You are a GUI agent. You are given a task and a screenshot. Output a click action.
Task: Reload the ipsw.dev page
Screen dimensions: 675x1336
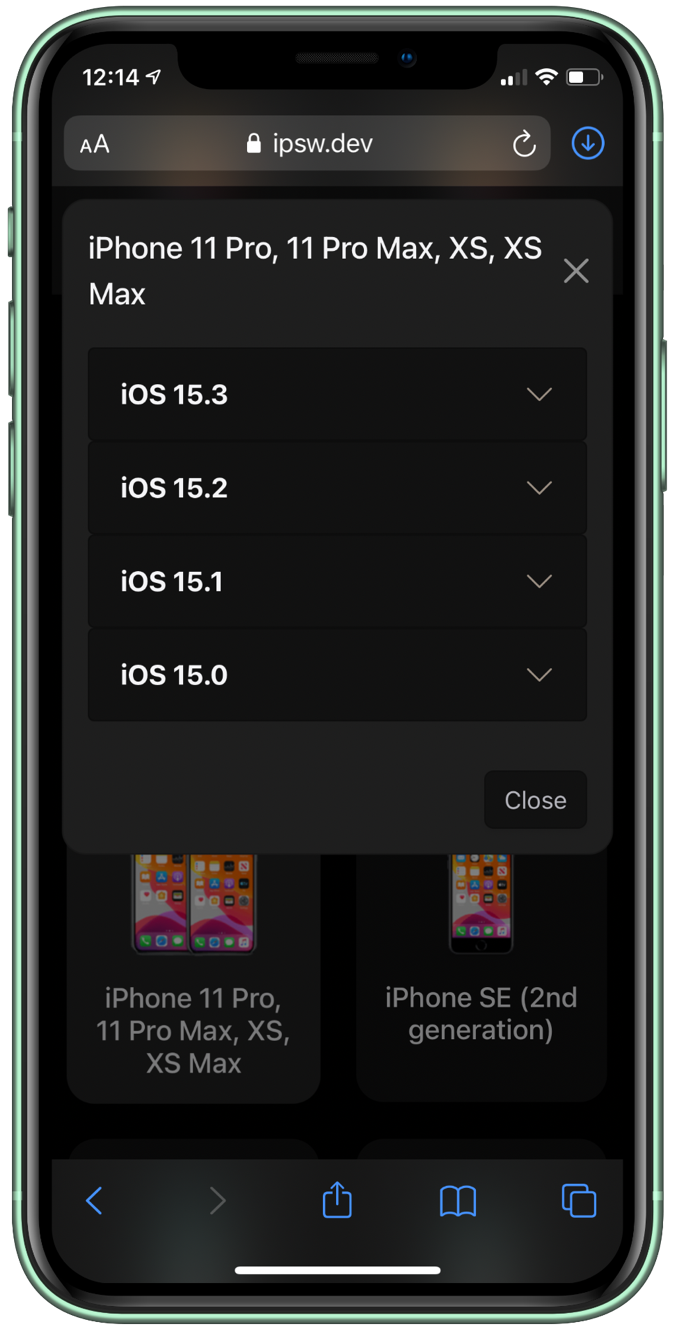pyautogui.click(x=524, y=145)
